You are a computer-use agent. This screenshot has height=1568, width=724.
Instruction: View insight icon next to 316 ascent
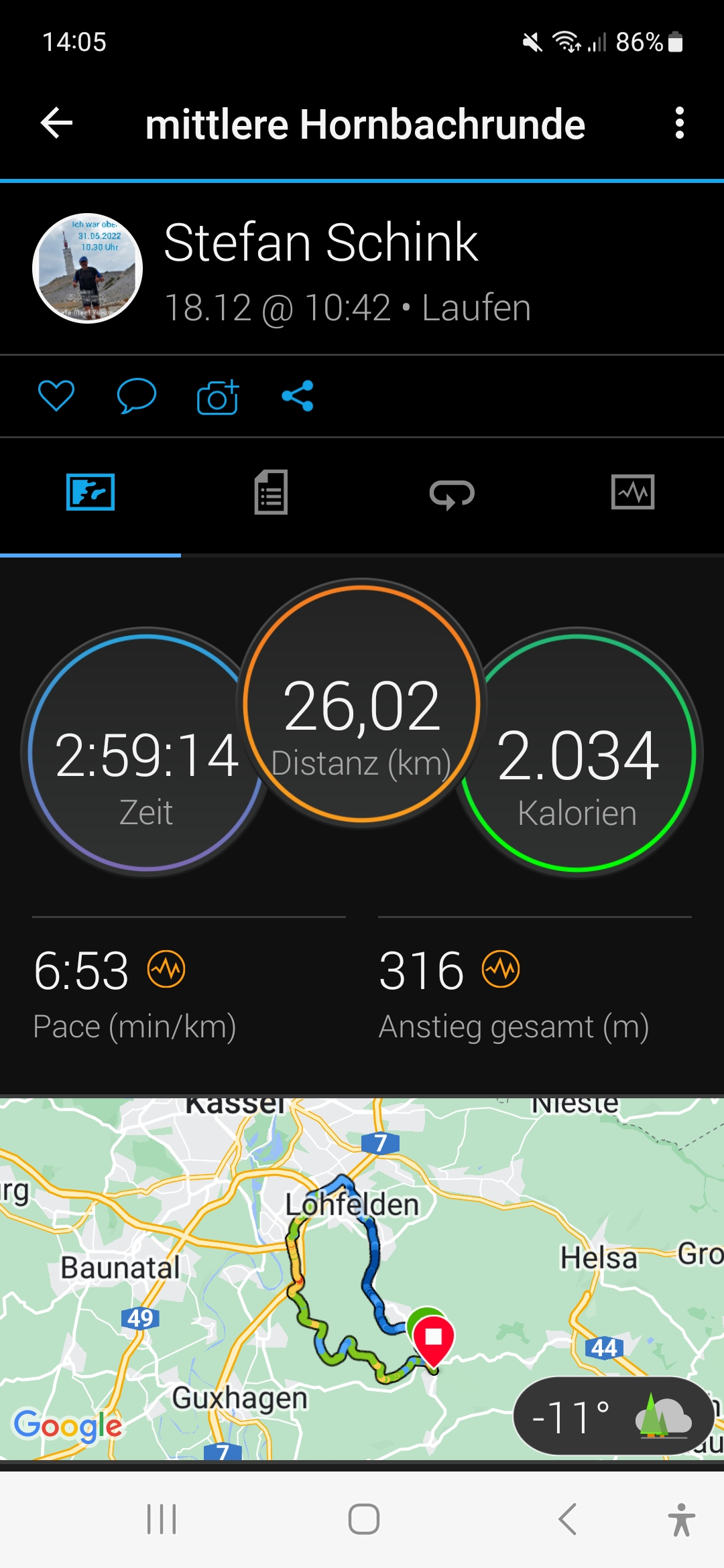point(501,969)
